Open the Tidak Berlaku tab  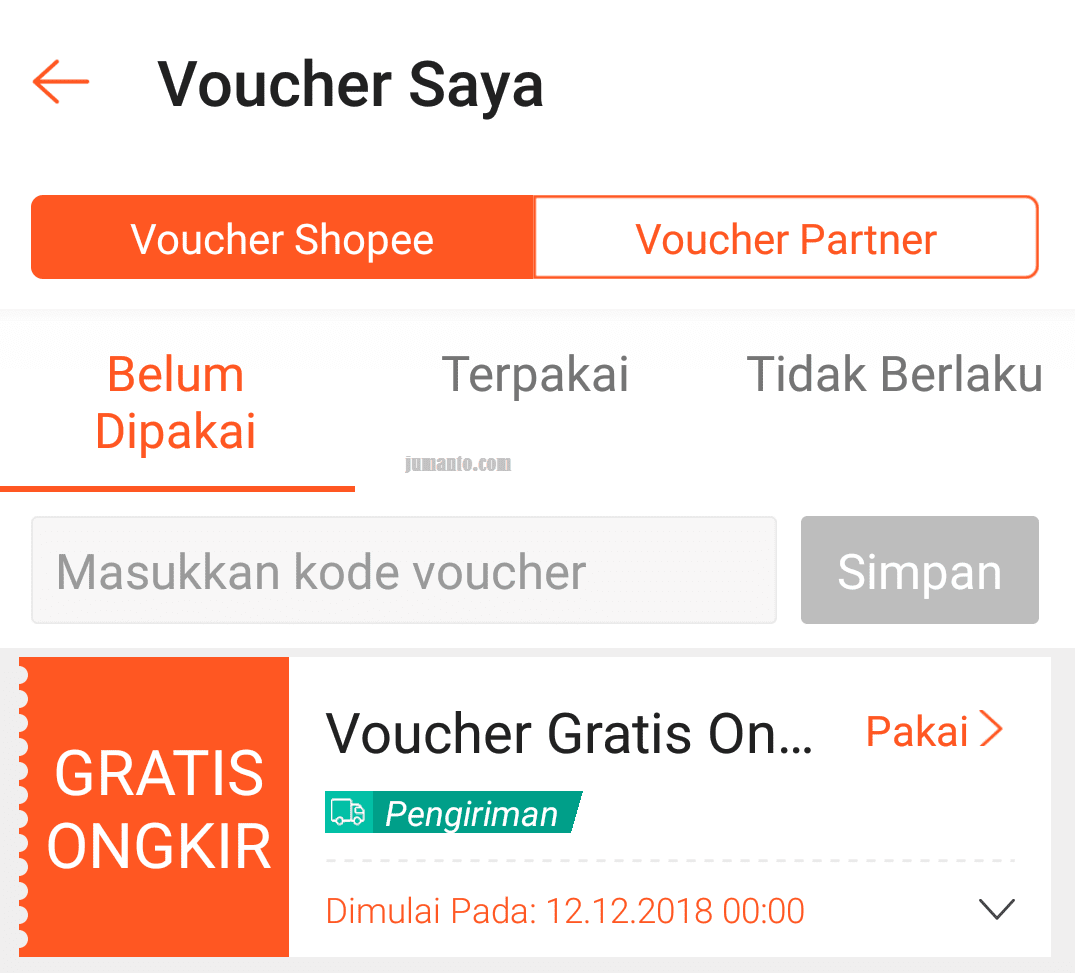[x=894, y=375]
